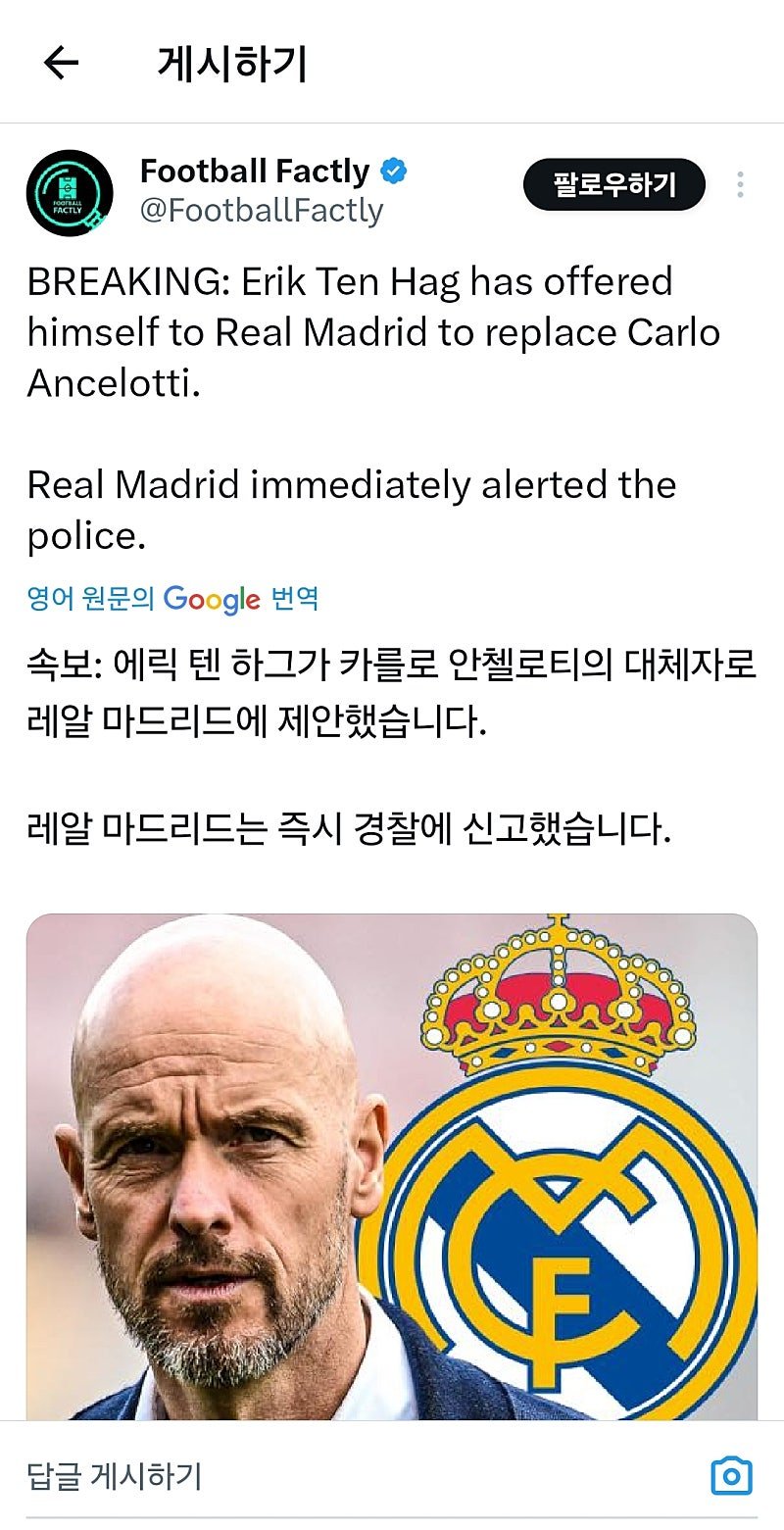This screenshot has width=784, height=1530.
Task: Follow Football Factly with 팔로우하기 button
Action: tap(613, 184)
